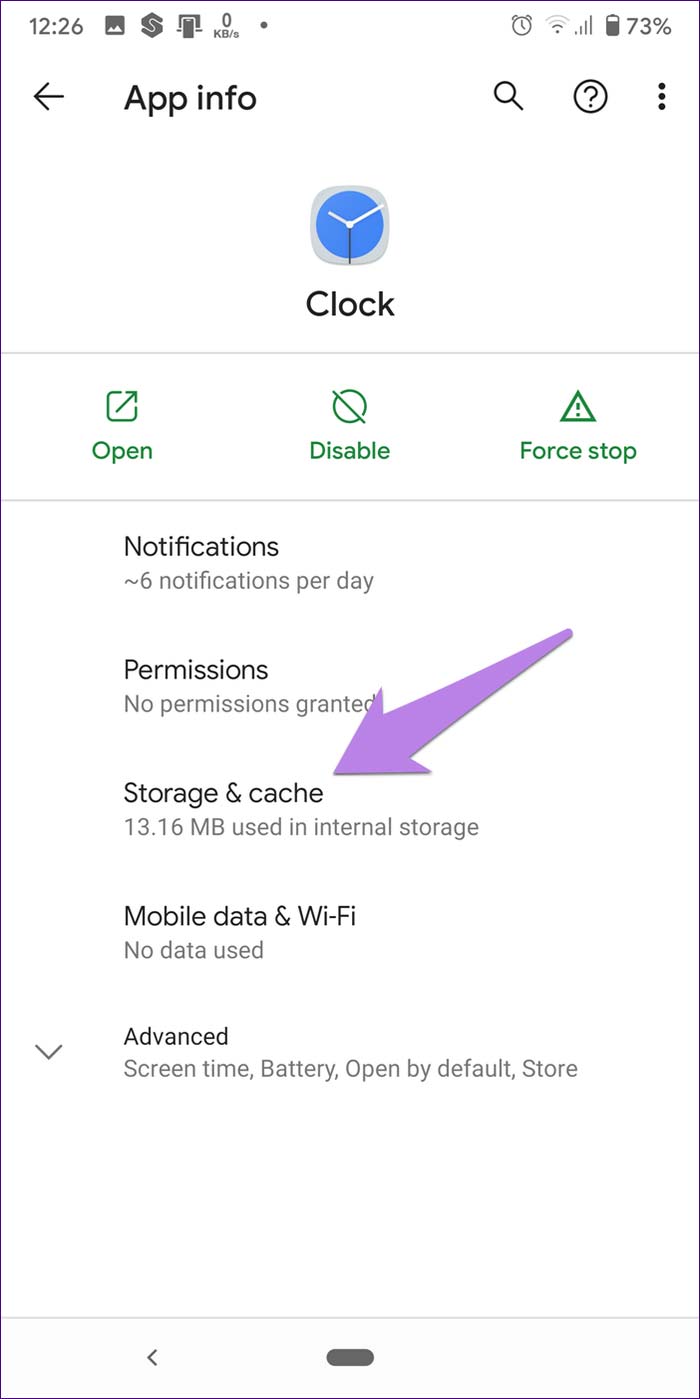Go back from App info
This screenshot has width=700, height=1399.
point(48,97)
